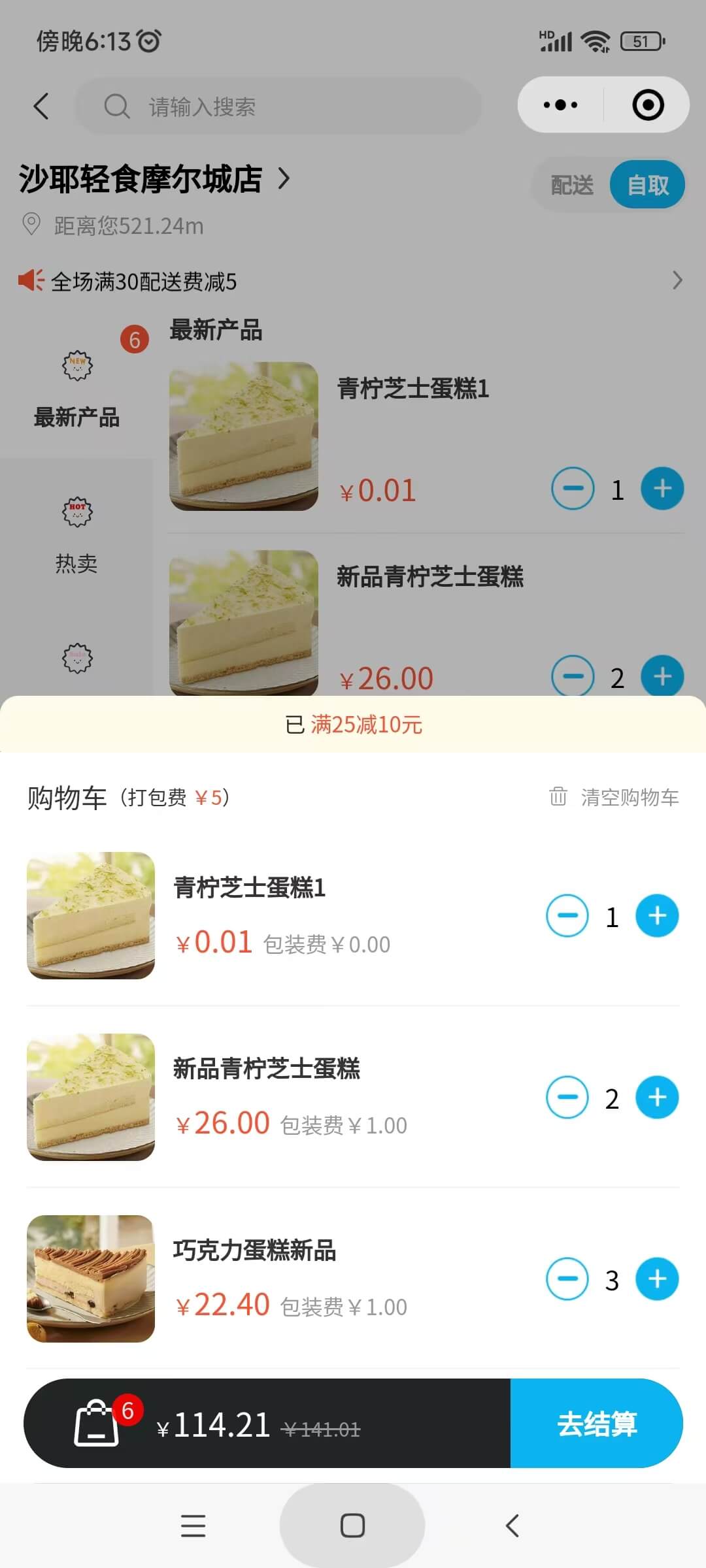The height and width of the screenshot is (1568, 706).
Task: Add one more 青柠芝士蛋糕1 in cart
Action: tap(657, 916)
